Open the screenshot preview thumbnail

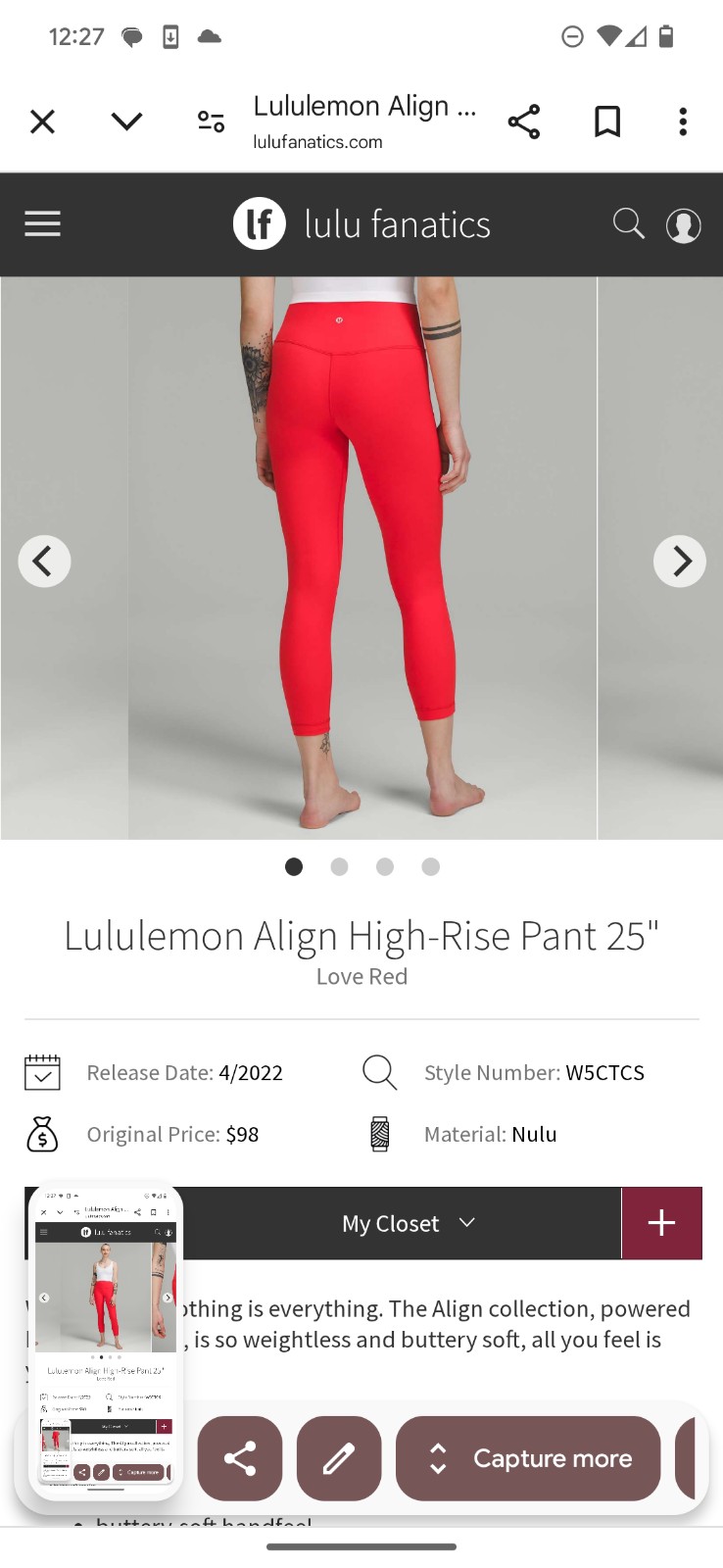[106, 1341]
